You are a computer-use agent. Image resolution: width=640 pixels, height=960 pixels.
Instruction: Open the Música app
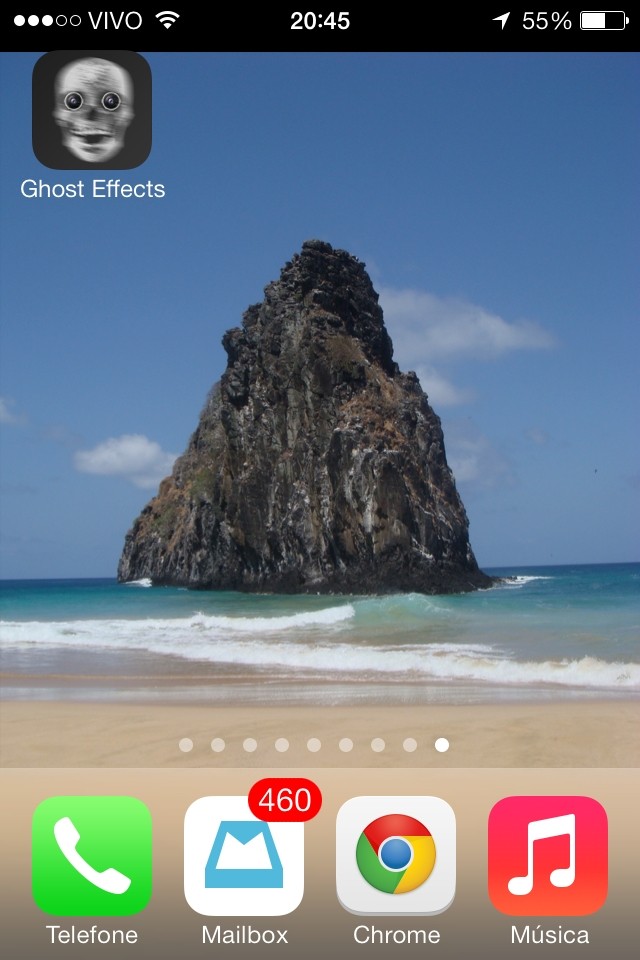point(548,855)
